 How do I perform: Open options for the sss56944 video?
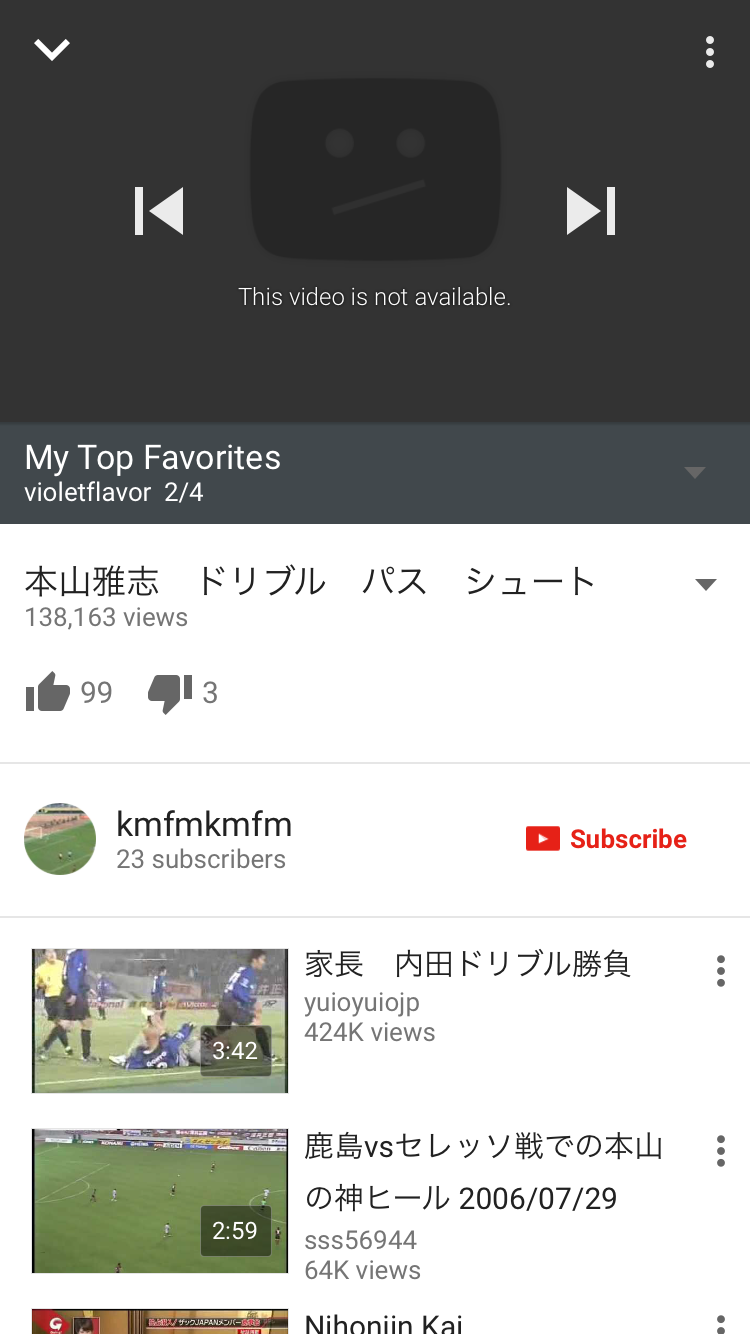tap(720, 1151)
